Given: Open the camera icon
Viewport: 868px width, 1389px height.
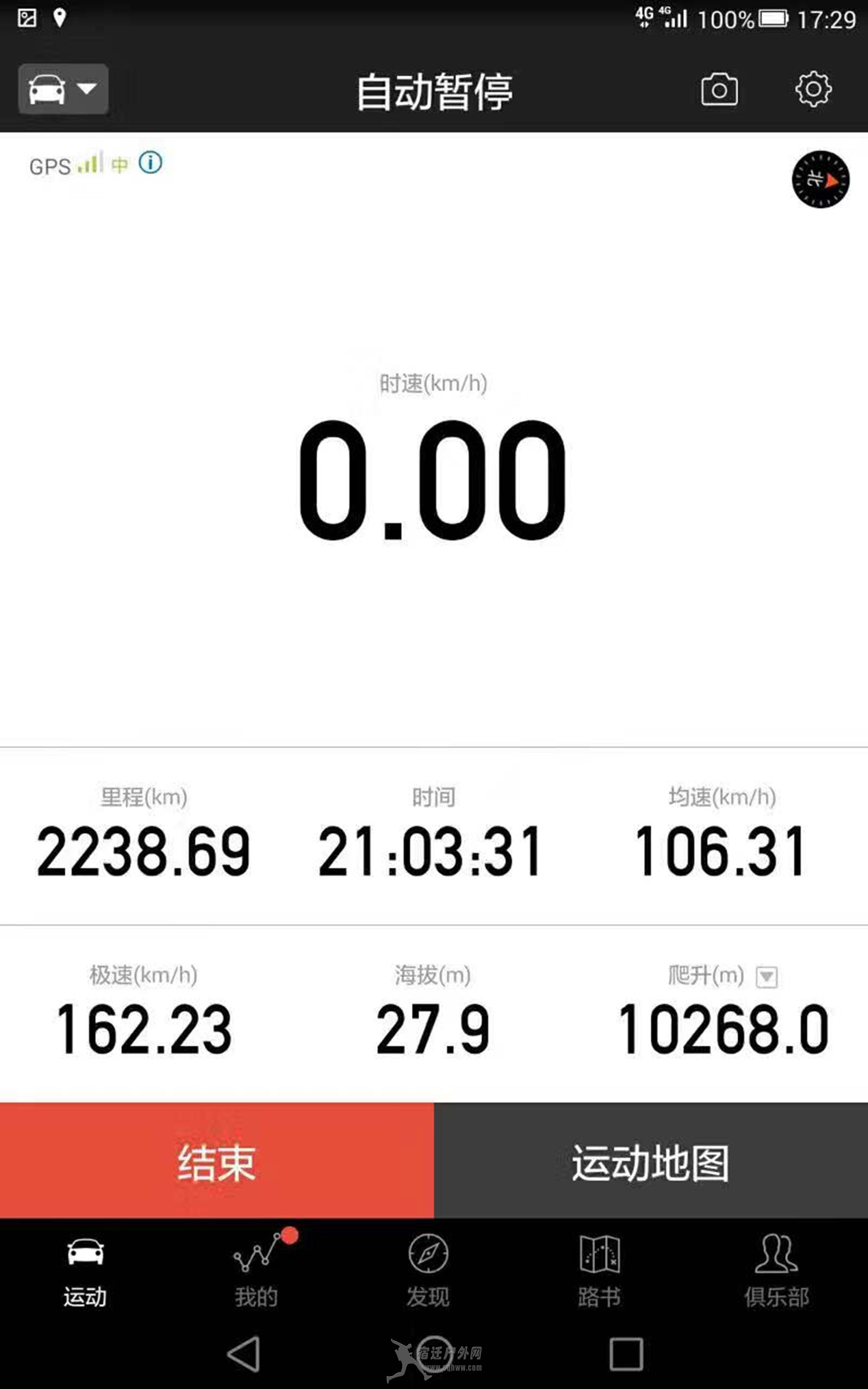Looking at the screenshot, I should pyautogui.click(x=719, y=90).
